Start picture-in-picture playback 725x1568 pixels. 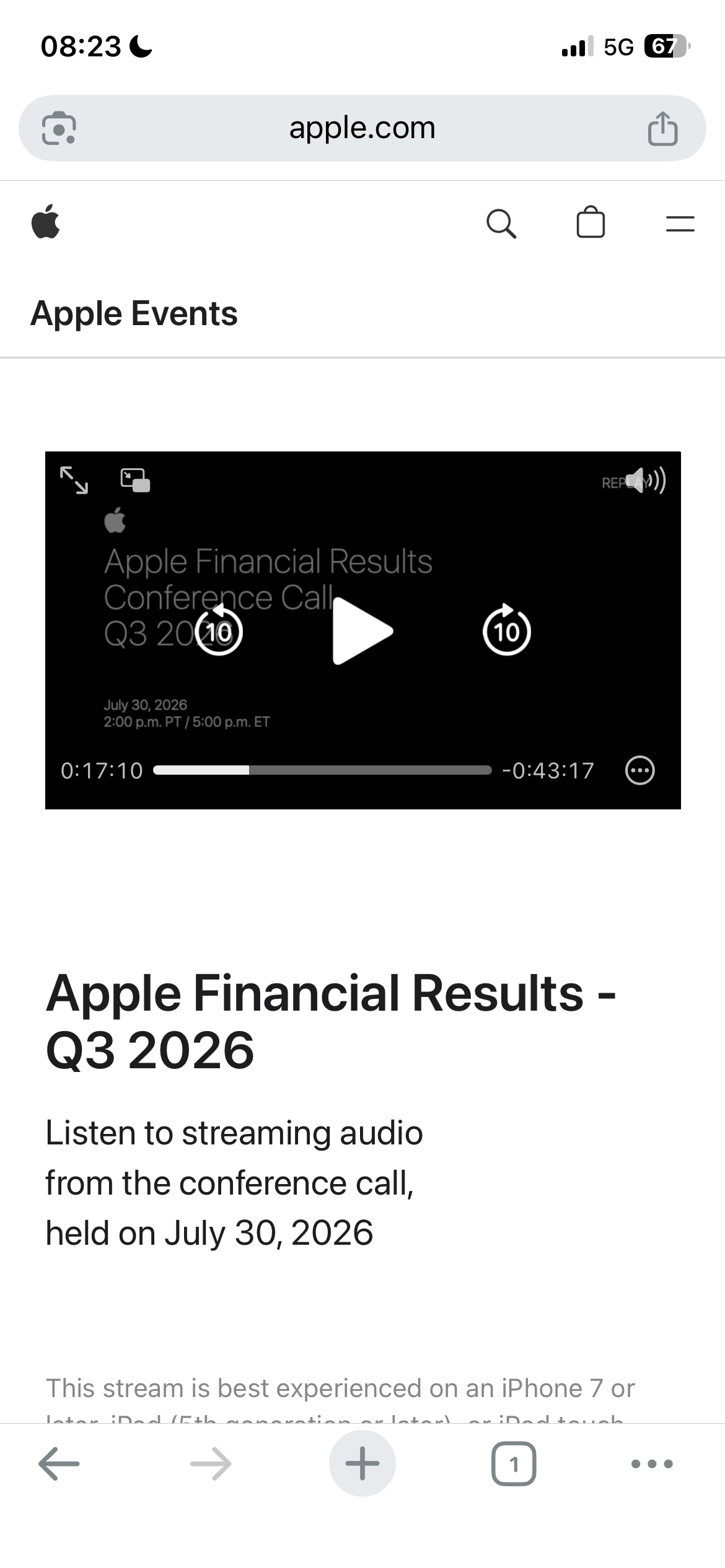135,480
